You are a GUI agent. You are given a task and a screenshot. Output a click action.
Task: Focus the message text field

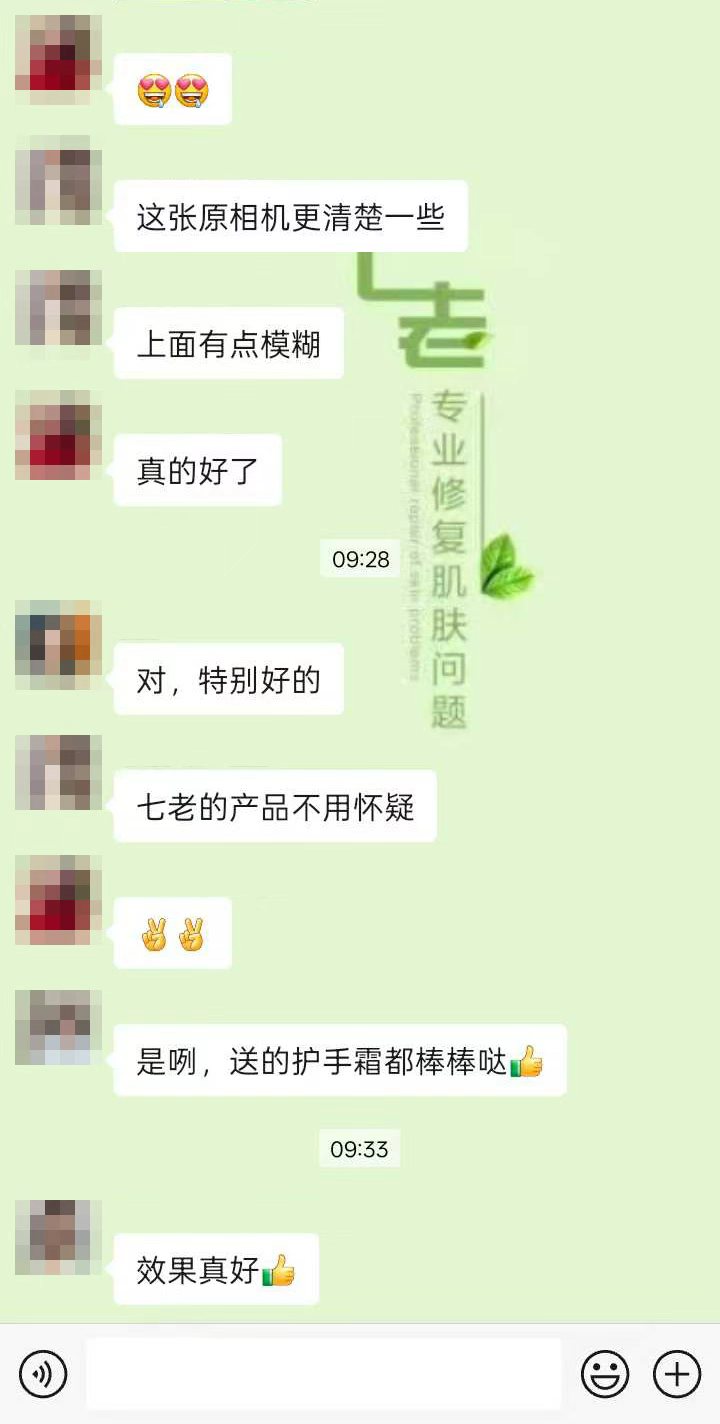[323, 1374]
